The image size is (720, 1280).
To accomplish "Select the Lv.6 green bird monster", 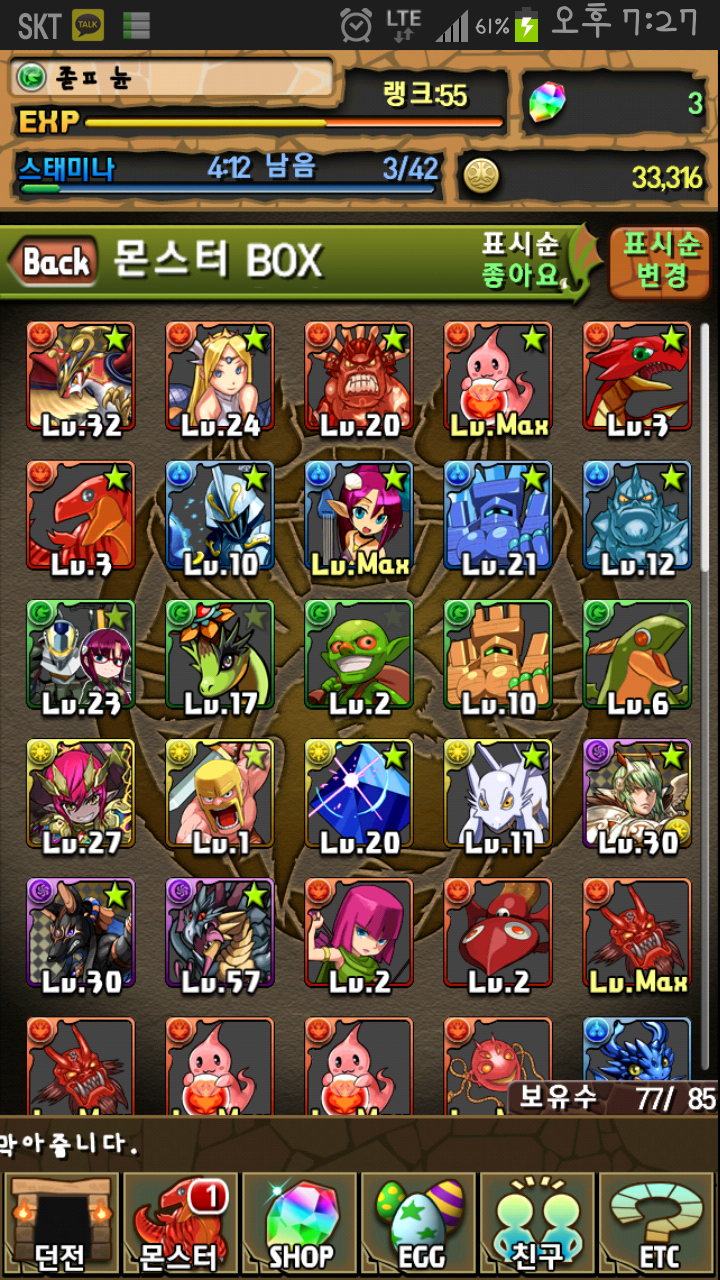I will click(637, 655).
